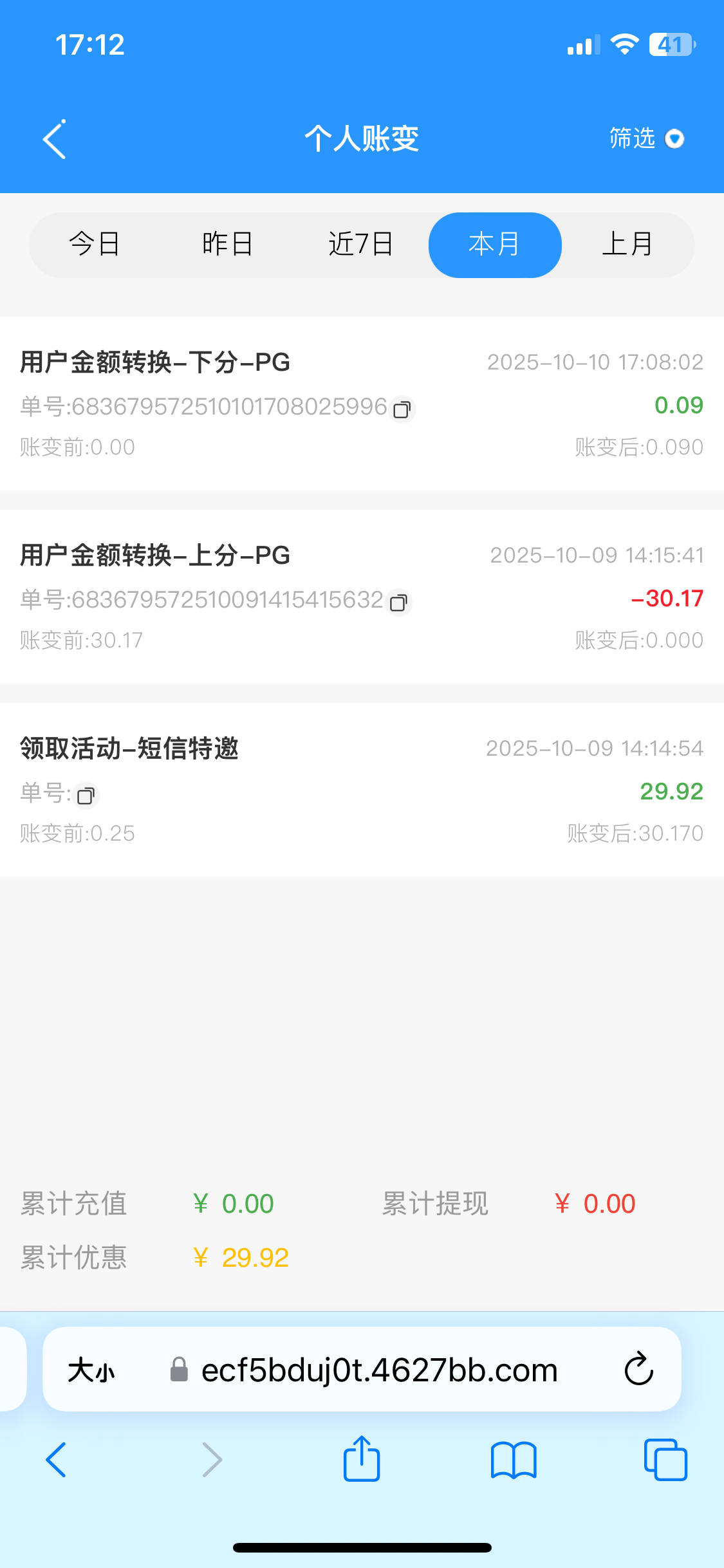The width and height of the screenshot is (724, 1568).
Task: Show records for 近7日
Action: 360,245
